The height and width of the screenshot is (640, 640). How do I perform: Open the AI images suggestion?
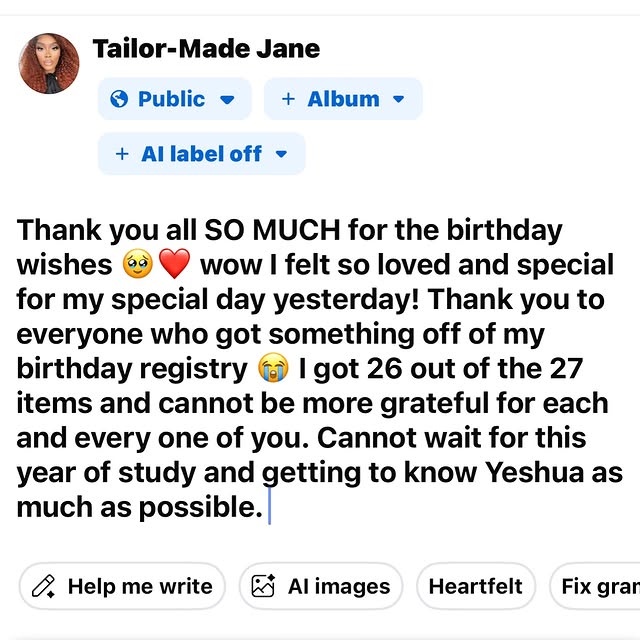320,586
